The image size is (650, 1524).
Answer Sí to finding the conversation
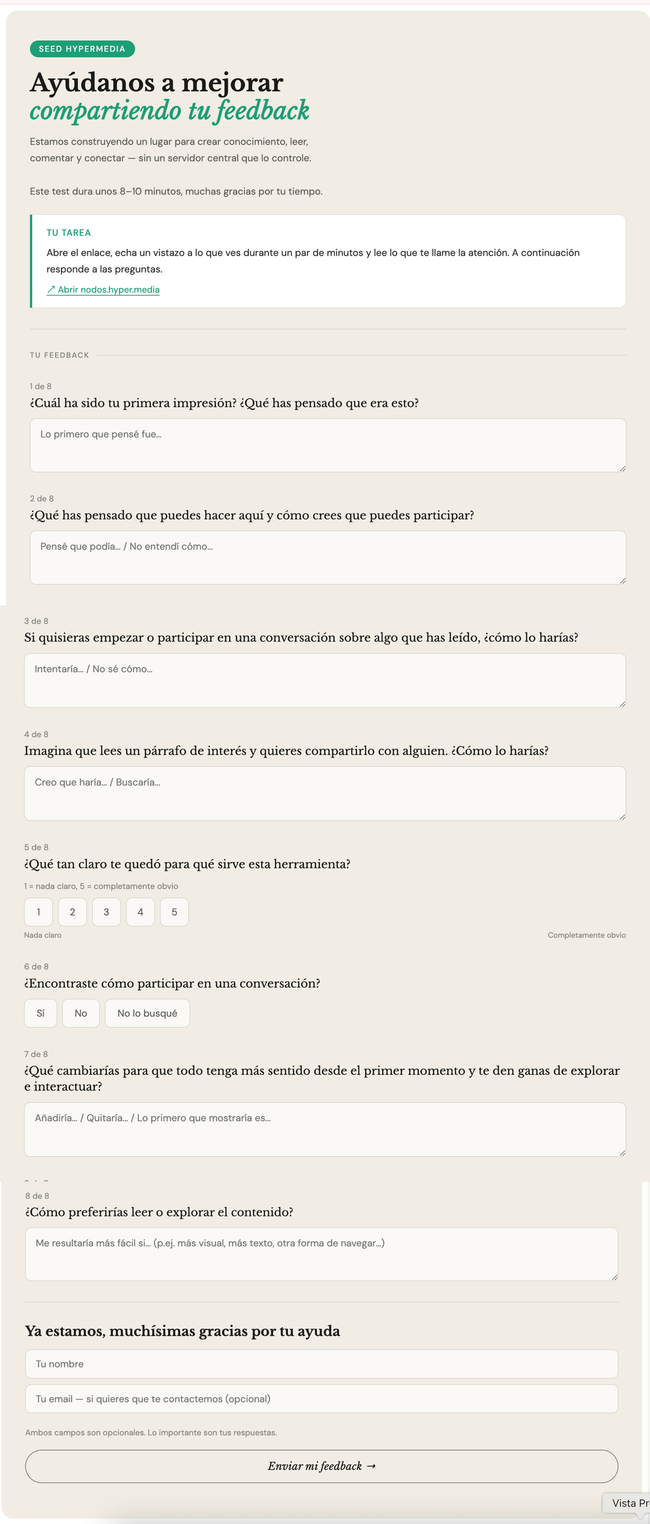coord(40,1013)
